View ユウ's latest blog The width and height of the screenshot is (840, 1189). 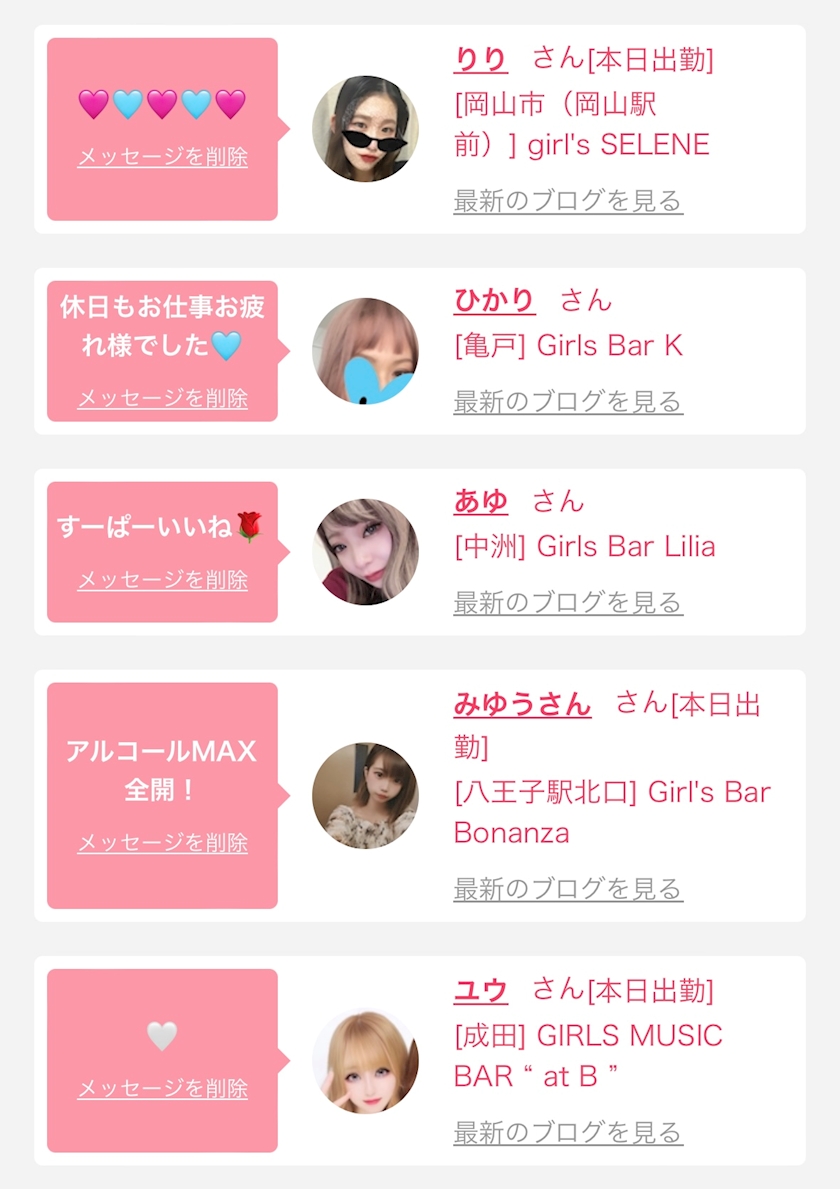(x=567, y=1133)
